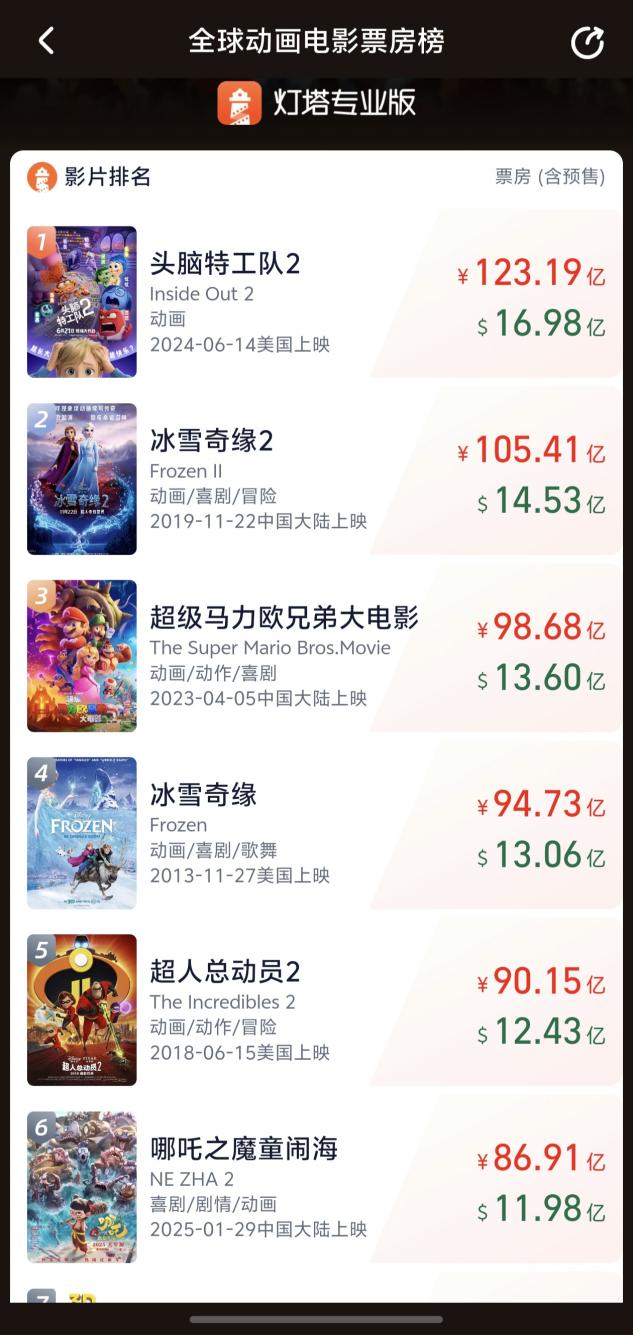Screen dimensions: 633x1335
Task: Select the 2013 Frozen movie row
Action: click(316, 833)
